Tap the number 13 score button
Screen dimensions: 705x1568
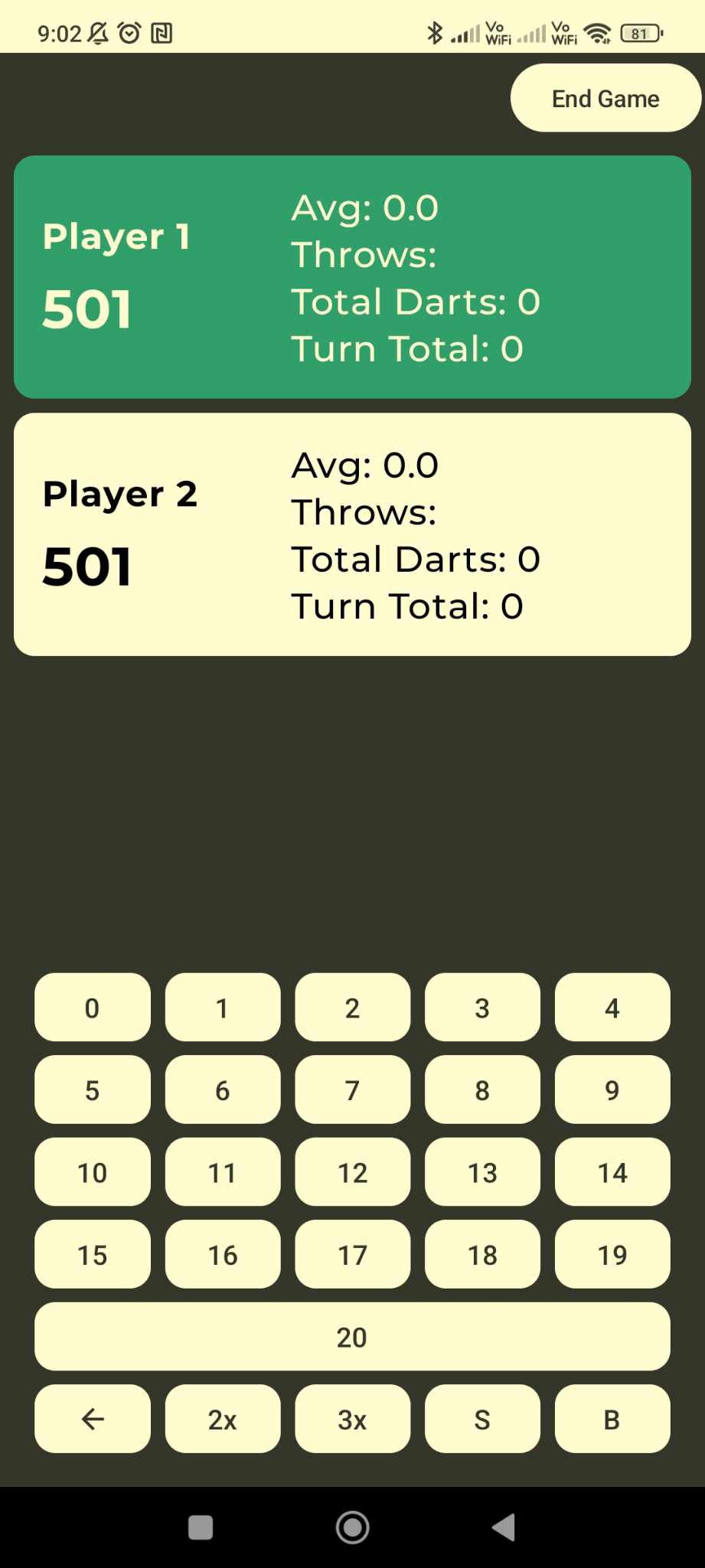pos(481,1172)
